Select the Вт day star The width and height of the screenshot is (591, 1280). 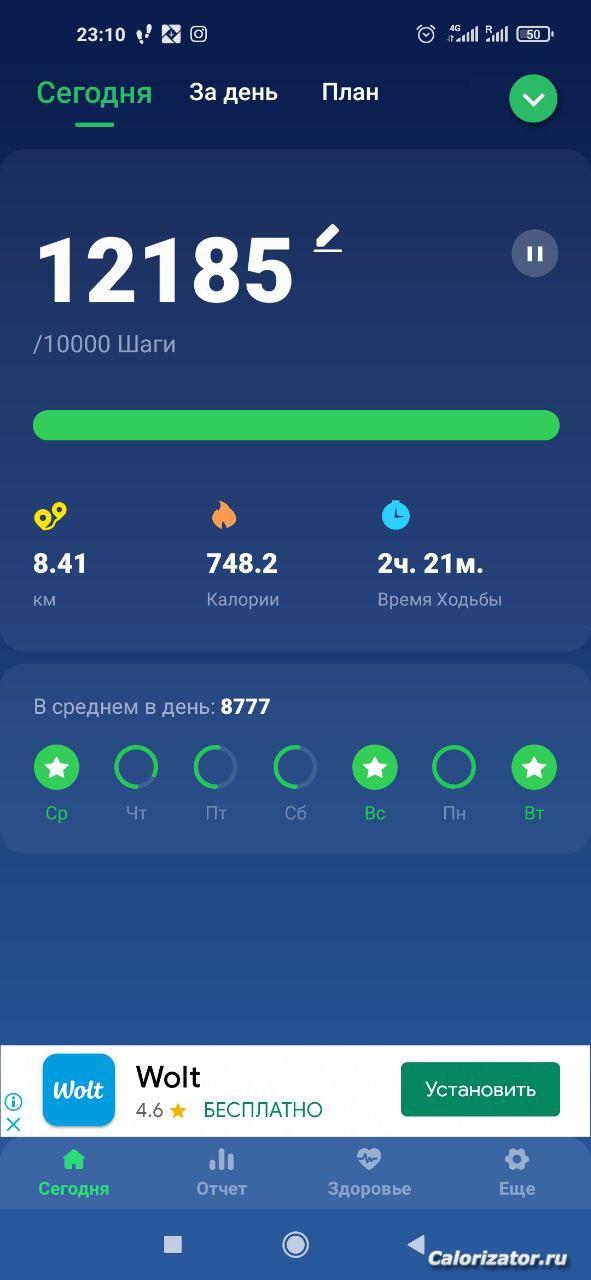(534, 768)
